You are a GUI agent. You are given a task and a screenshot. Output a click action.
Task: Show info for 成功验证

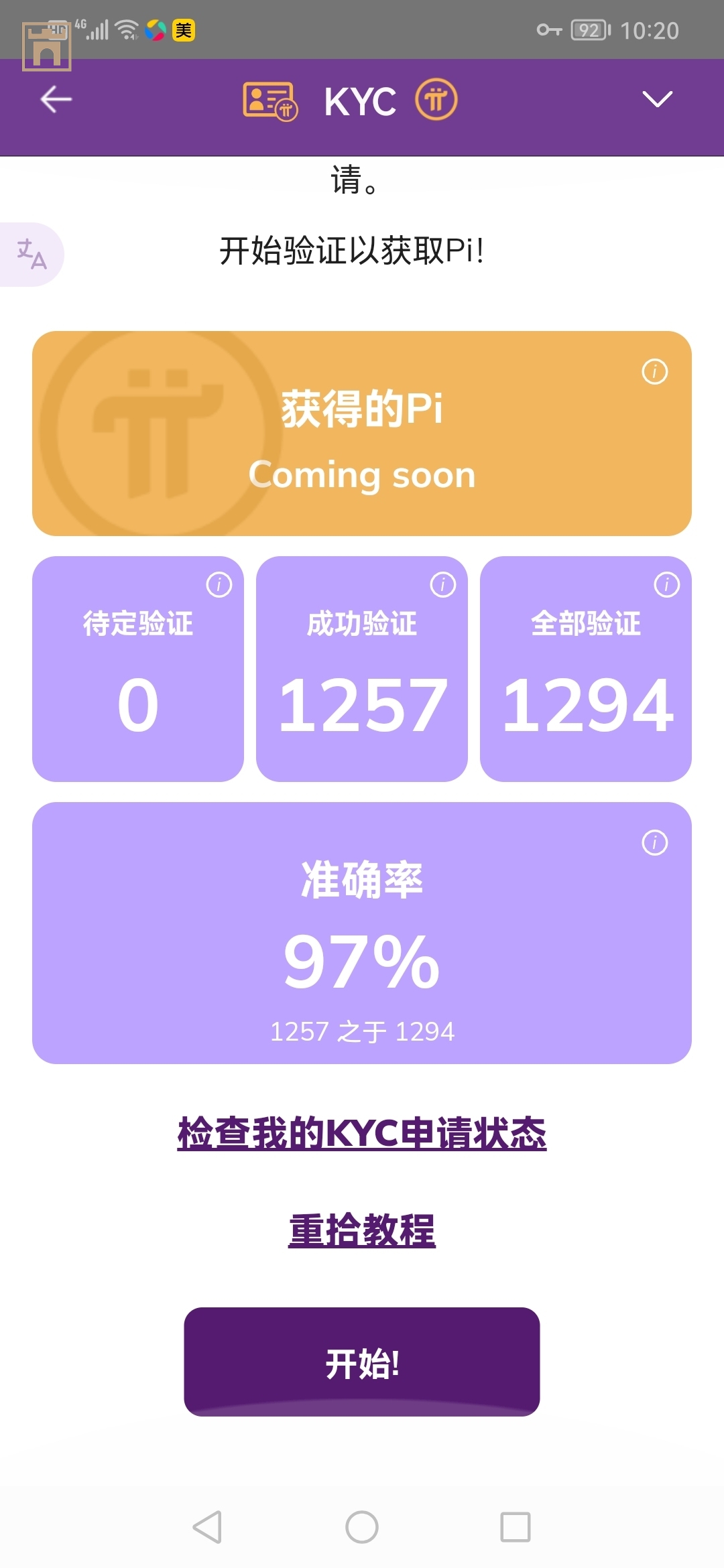click(x=442, y=584)
